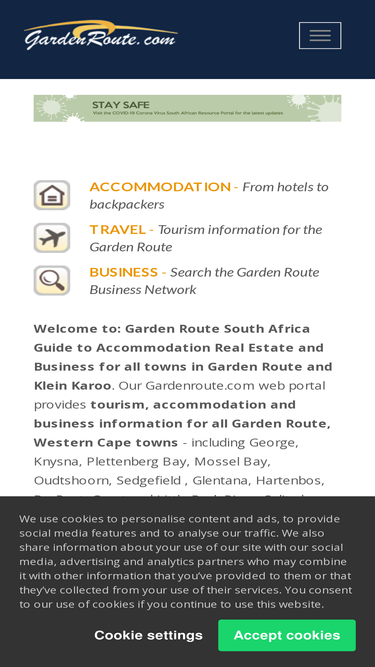375x667 pixels.
Task: Tap the house accommodation icon
Action: point(52,195)
